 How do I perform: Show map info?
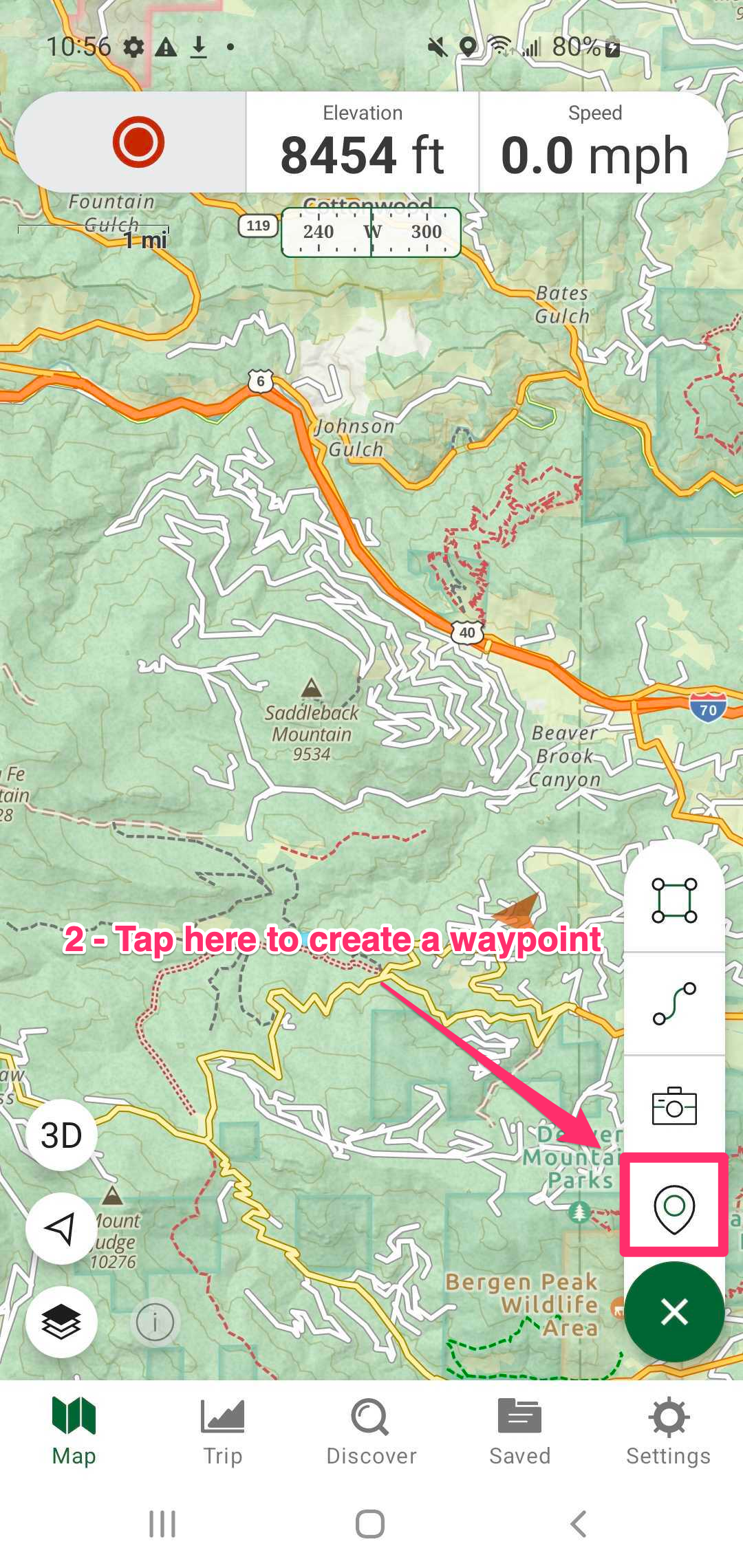[155, 1322]
